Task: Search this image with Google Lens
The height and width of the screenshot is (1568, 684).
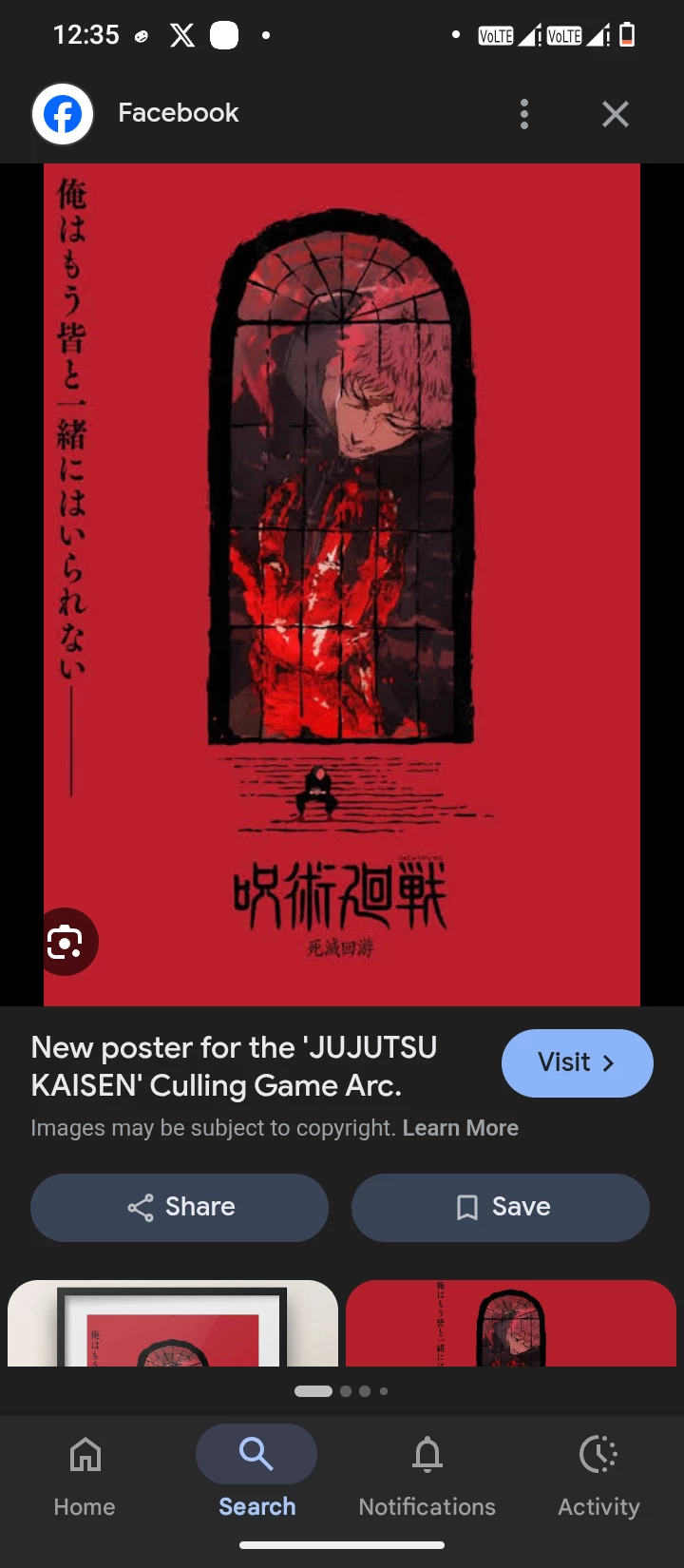Action: [x=65, y=942]
